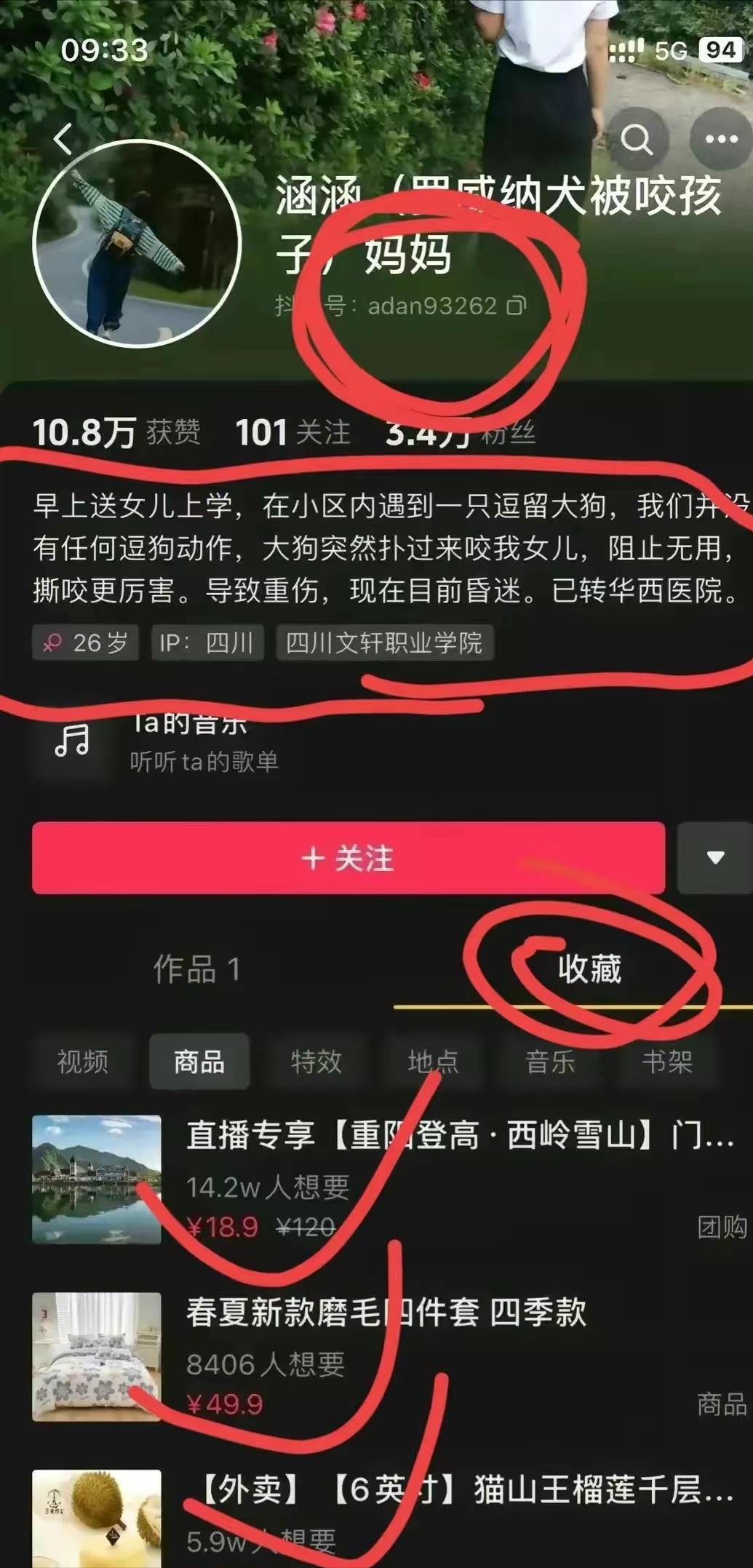This screenshot has height=1568, width=753.
Task: Select the 商品 category chip
Action: (199, 1062)
